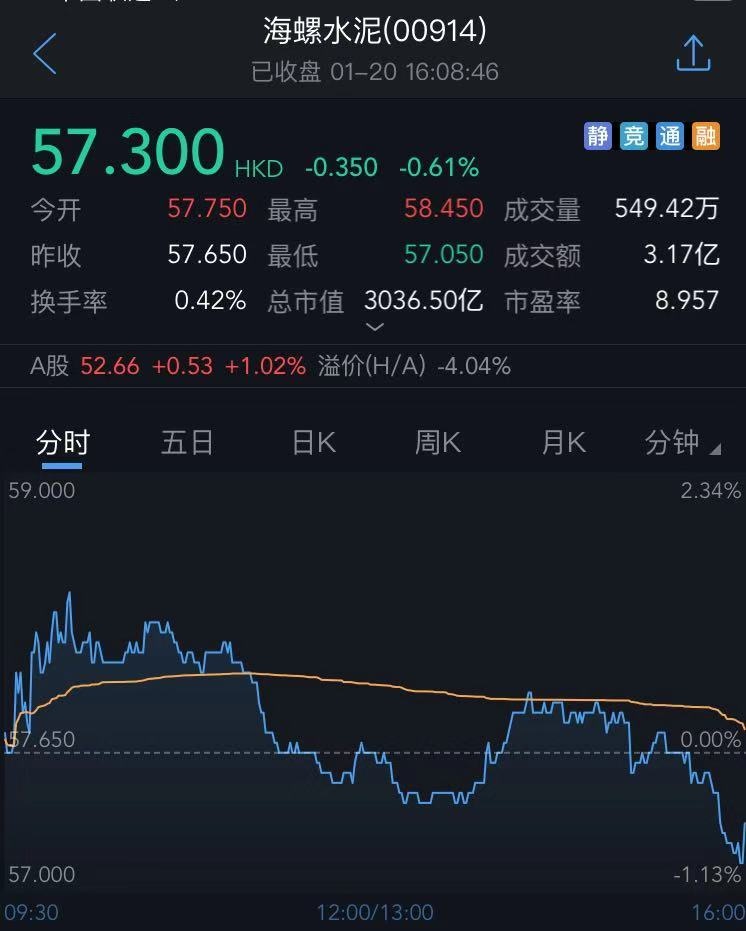Viewport: 746px width, 931px height.
Task: Show the 月K chart tab
Action: (x=563, y=443)
